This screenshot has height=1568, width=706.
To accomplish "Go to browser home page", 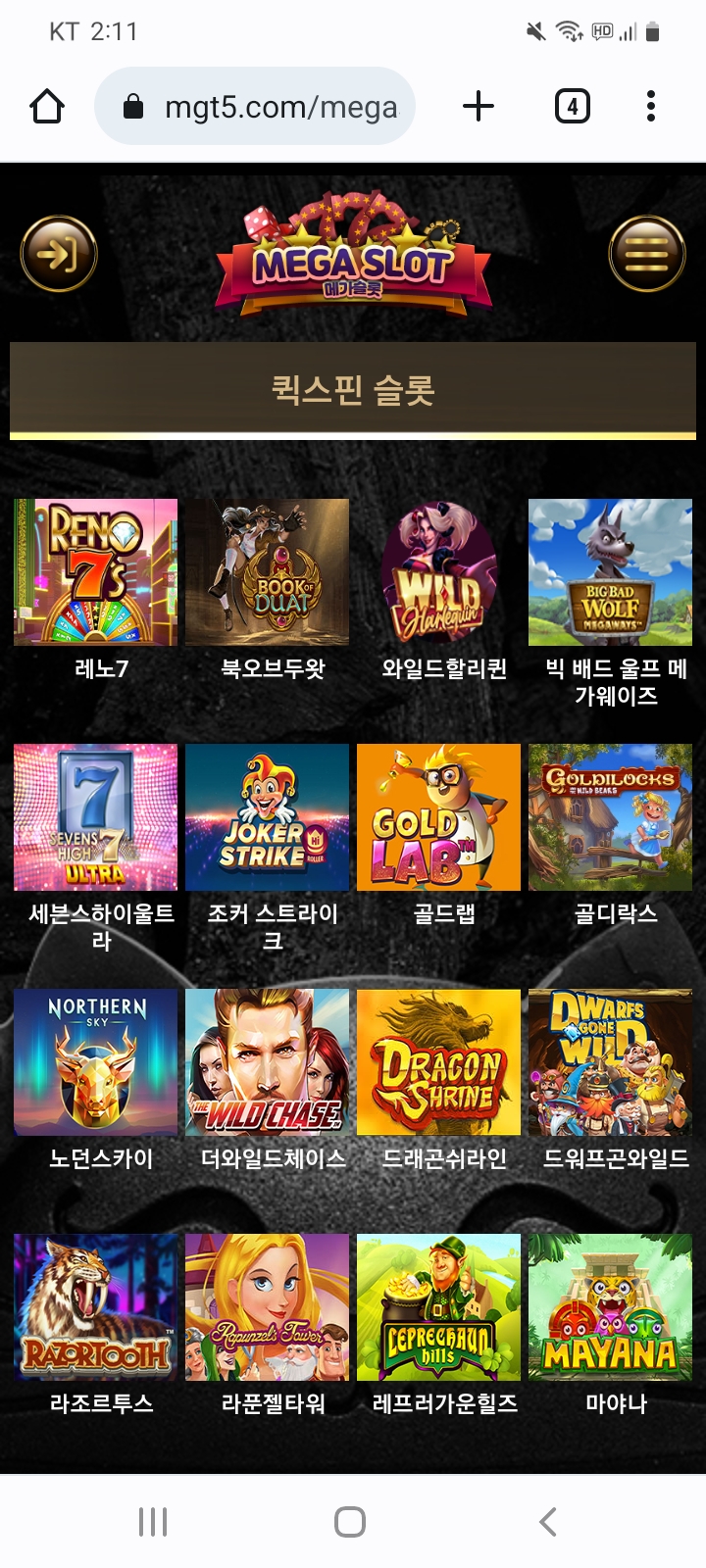I will [47, 106].
